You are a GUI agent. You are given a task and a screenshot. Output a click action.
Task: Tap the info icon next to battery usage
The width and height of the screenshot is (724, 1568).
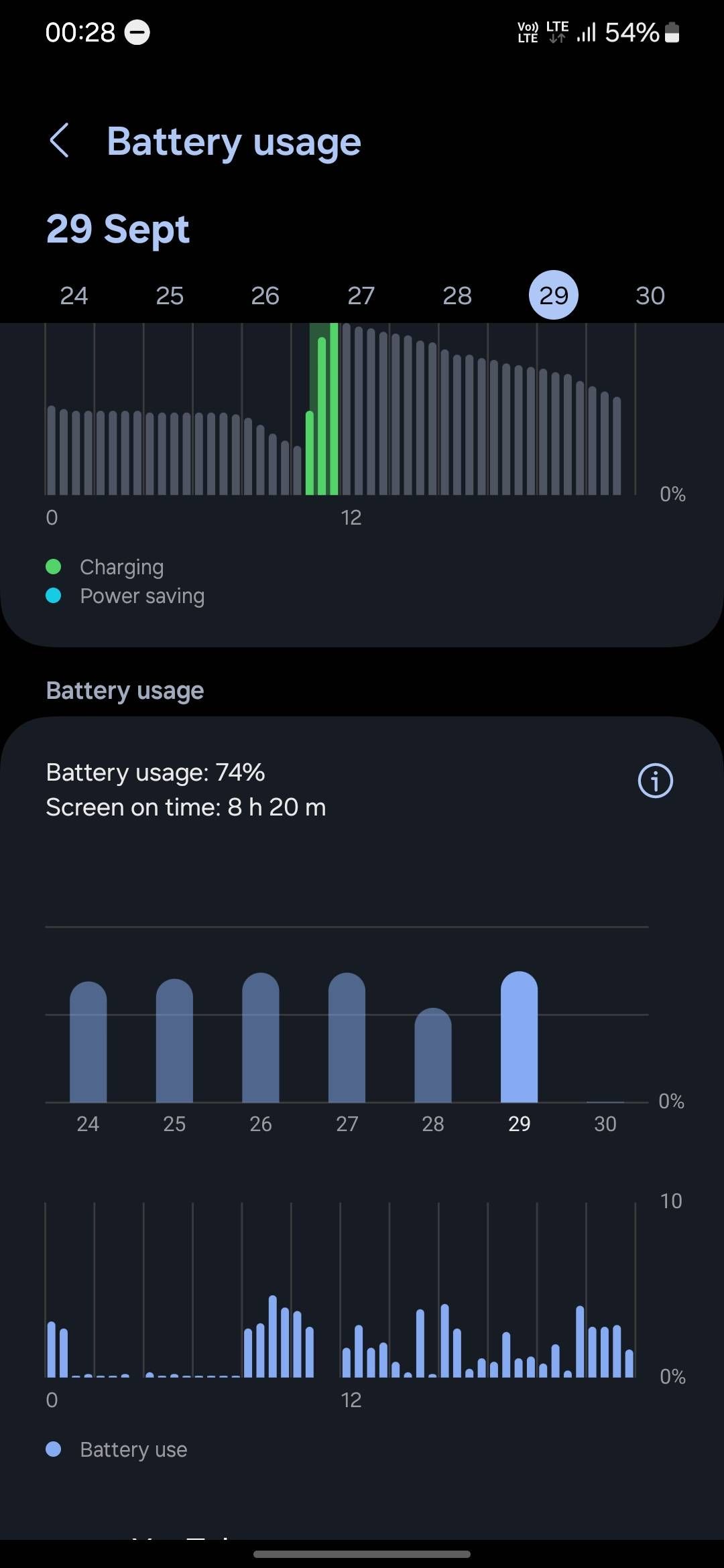[x=655, y=781]
